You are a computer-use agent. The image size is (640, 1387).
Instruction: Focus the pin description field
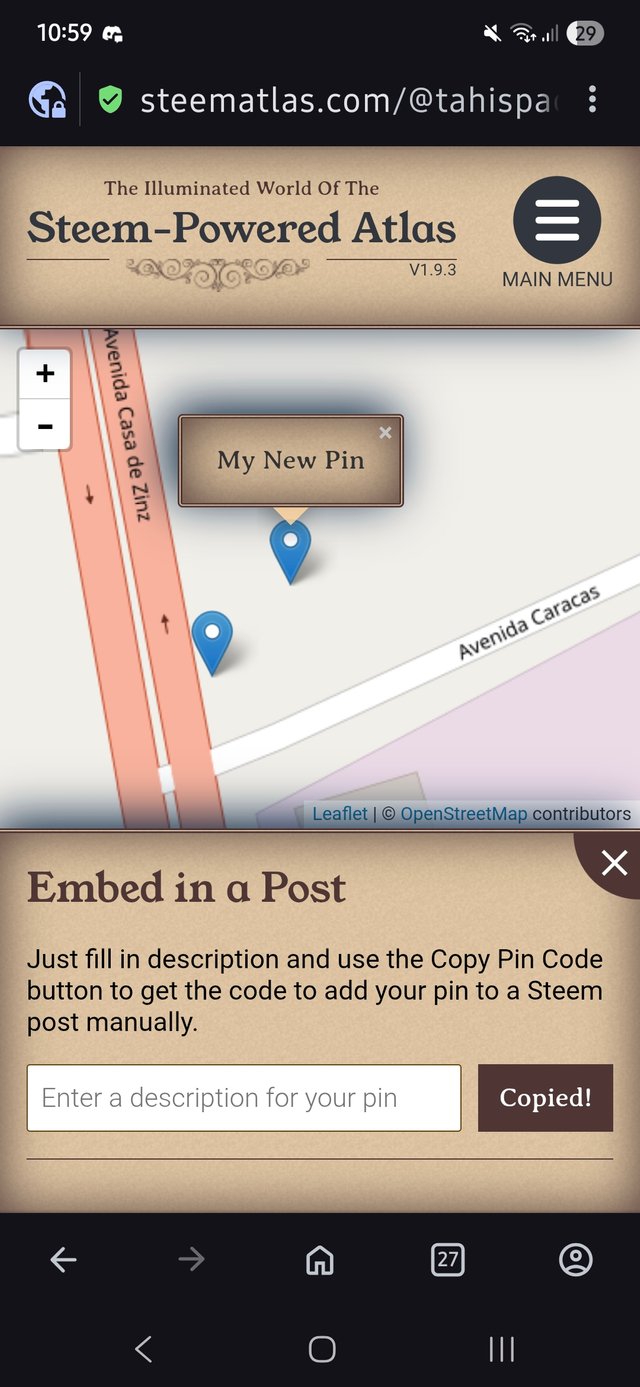[x=244, y=1098]
